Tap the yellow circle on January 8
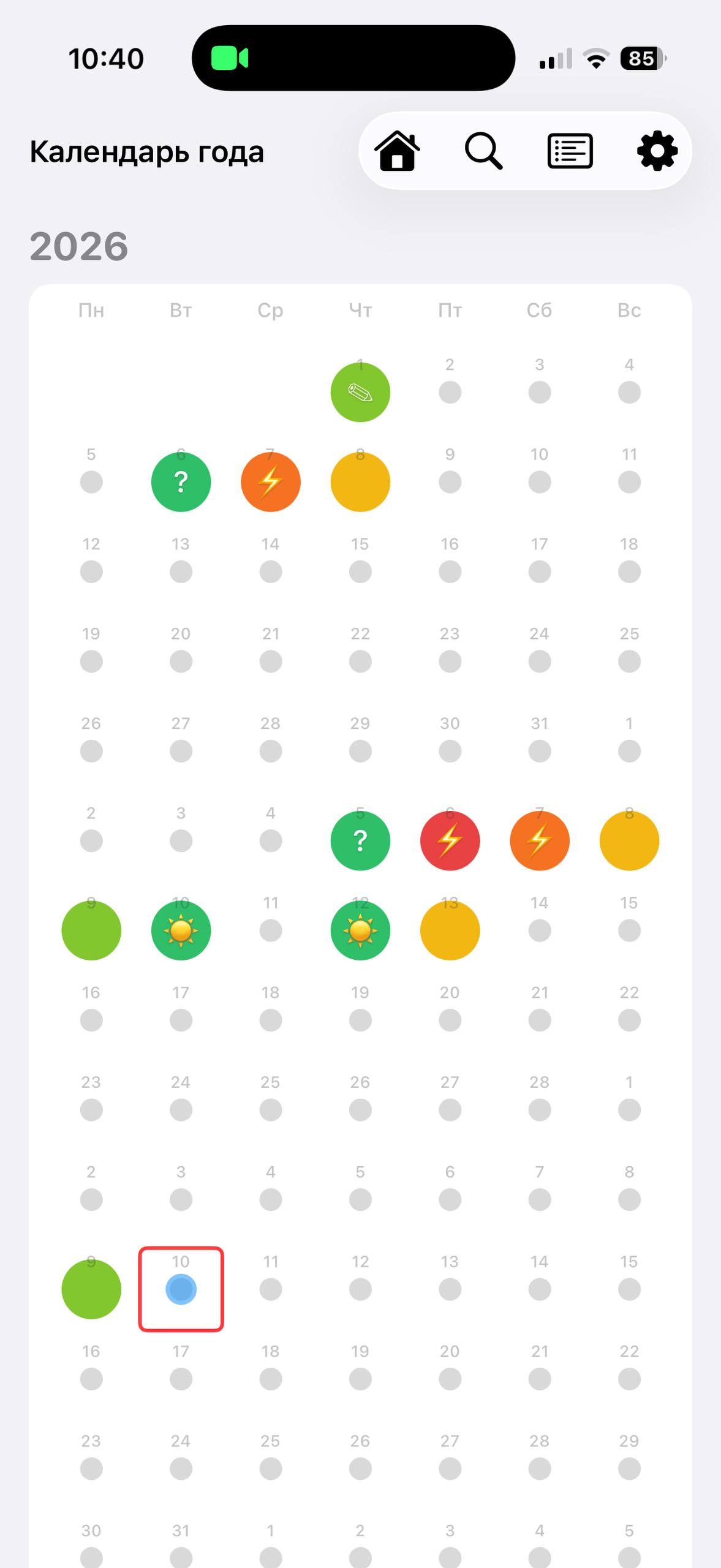This screenshot has height=1568, width=721. [x=360, y=482]
